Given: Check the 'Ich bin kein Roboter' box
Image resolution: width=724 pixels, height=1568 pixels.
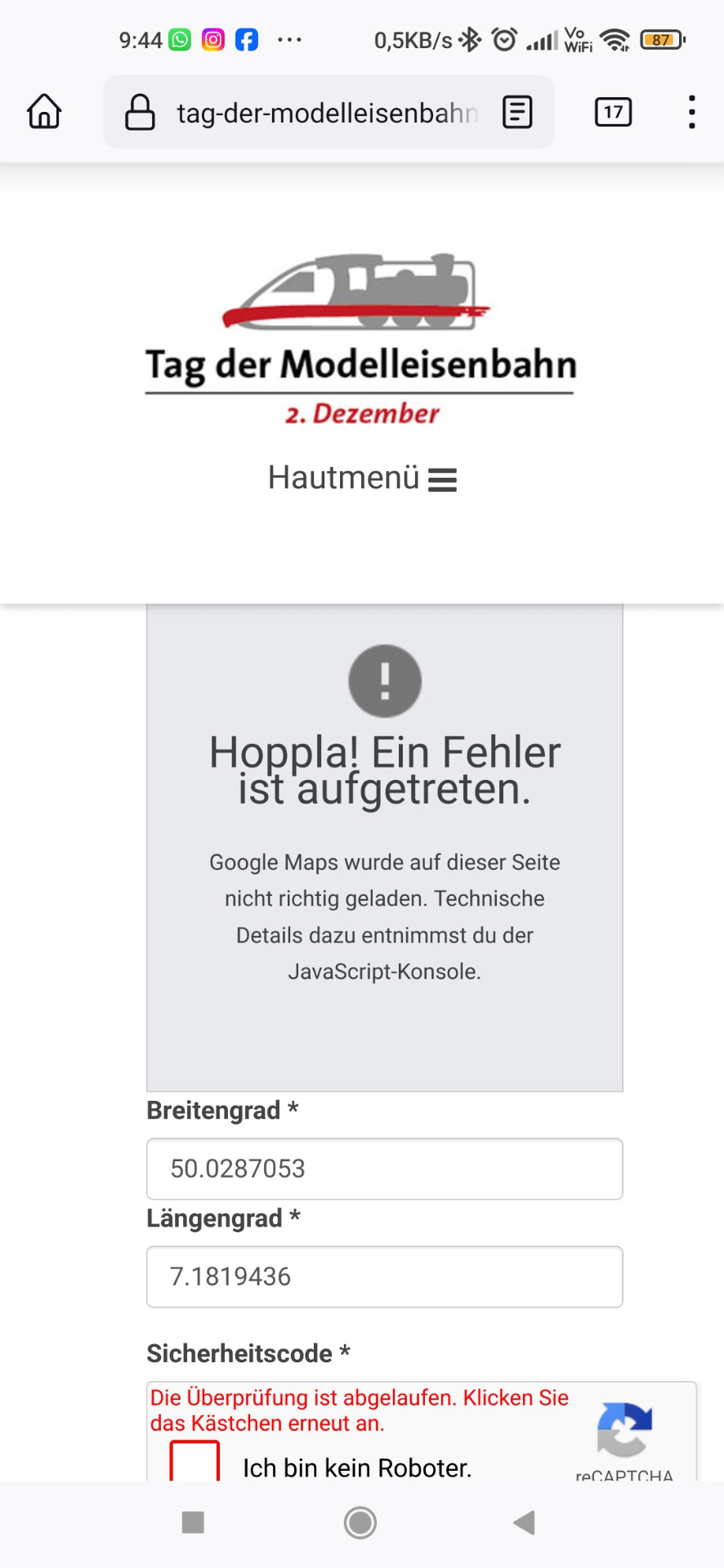Looking at the screenshot, I should pyautogui.click(x=194, y=1463).
